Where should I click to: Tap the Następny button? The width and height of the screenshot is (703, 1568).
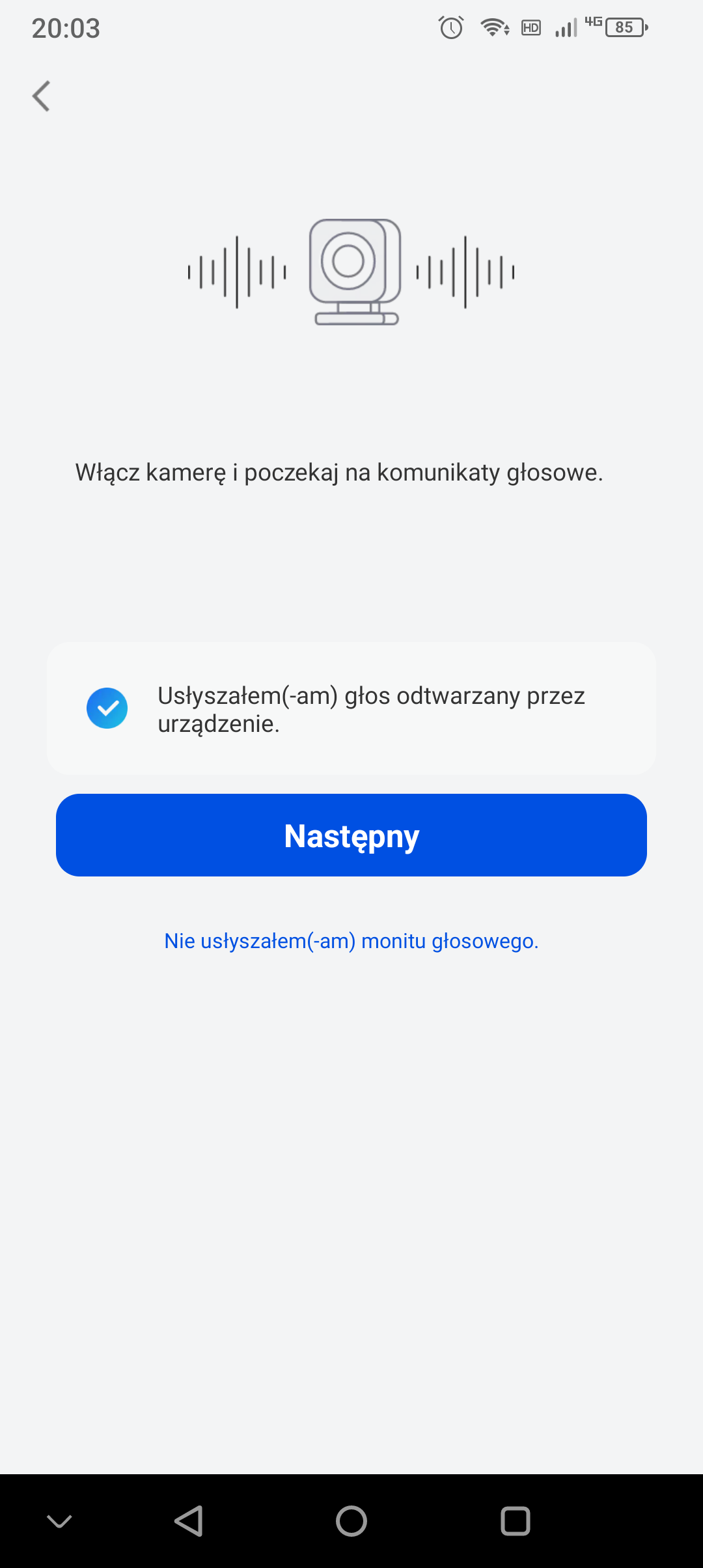[x=351, y=835]
